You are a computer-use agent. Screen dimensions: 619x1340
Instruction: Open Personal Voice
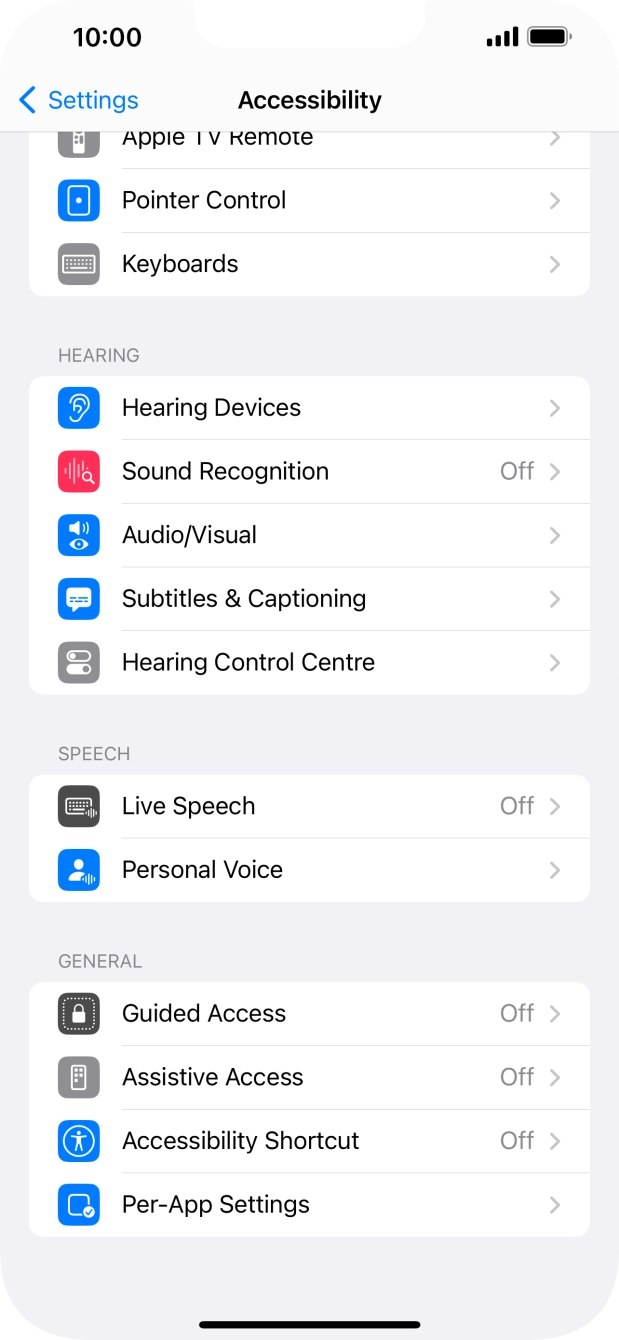(309, 870)
